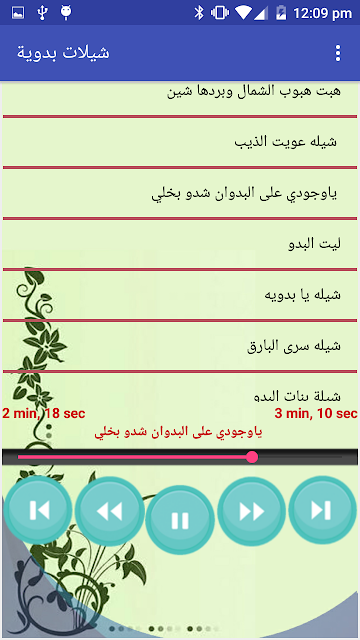This screenshot has height=640, width=360.
Task: Play 'شيله يا بدويه'
Action: [x=180, y=295]
